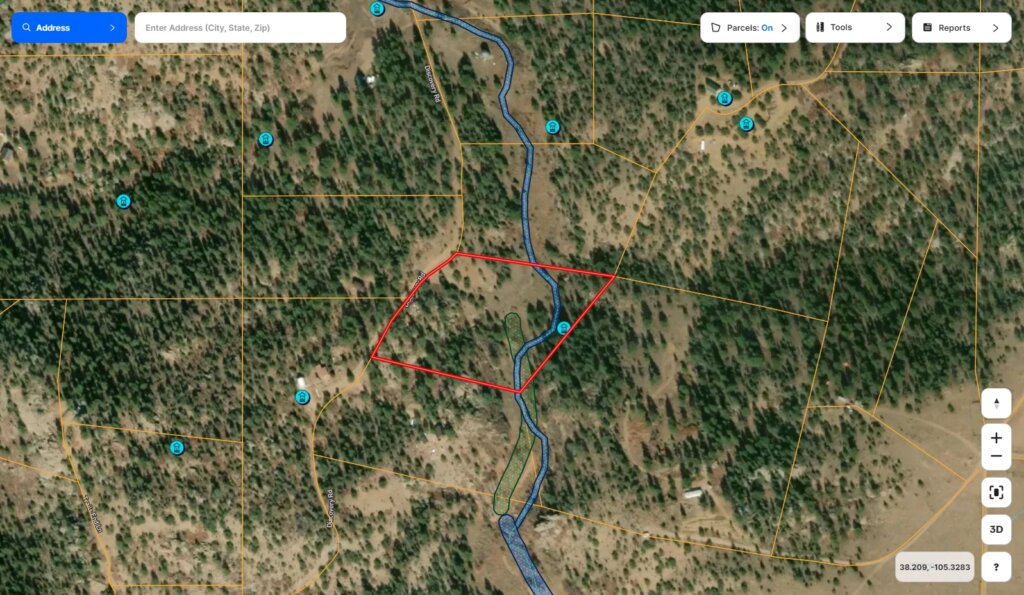Viewport: 1024px width, 595px height.
Task: Open the Reports menu
Action: [x=960, y=28]
